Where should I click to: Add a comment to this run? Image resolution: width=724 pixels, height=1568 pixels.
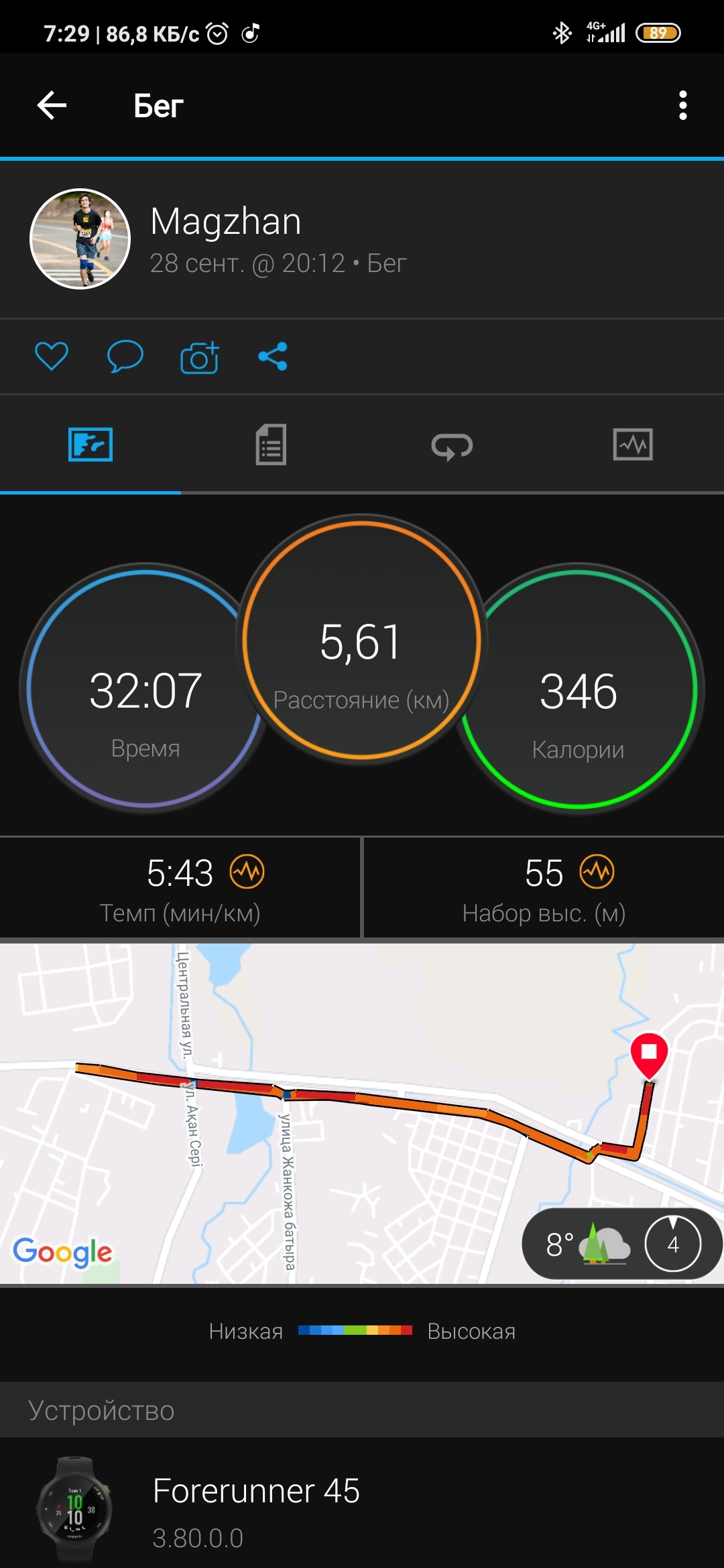(125, 356)
